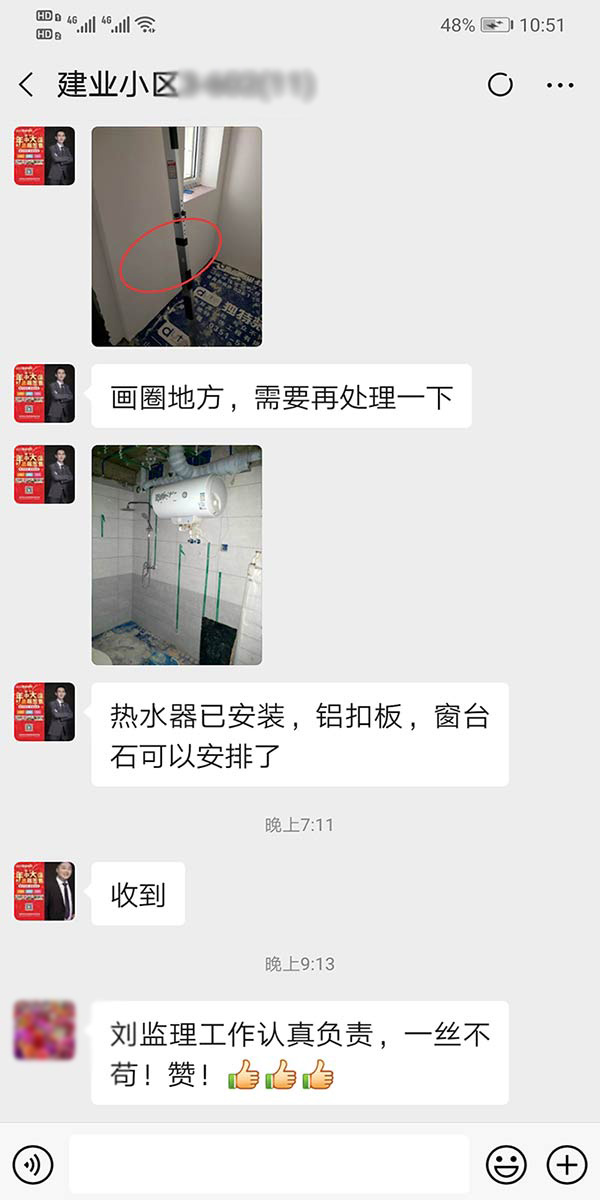Open the avatar of the sender of 收到
The height and width of the screenshot is (1200, 600).
coord(44,891)
